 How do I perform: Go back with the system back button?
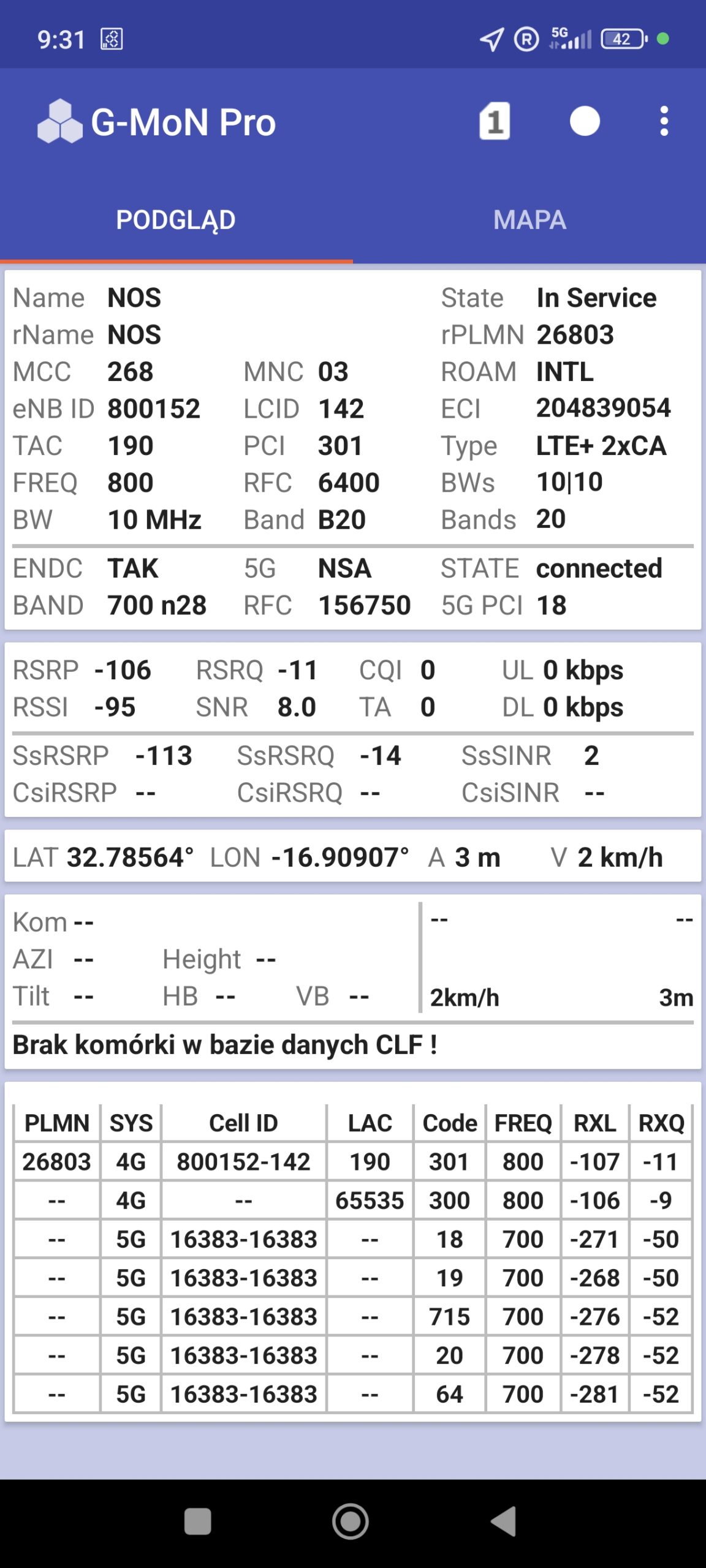click(504, 1521)
